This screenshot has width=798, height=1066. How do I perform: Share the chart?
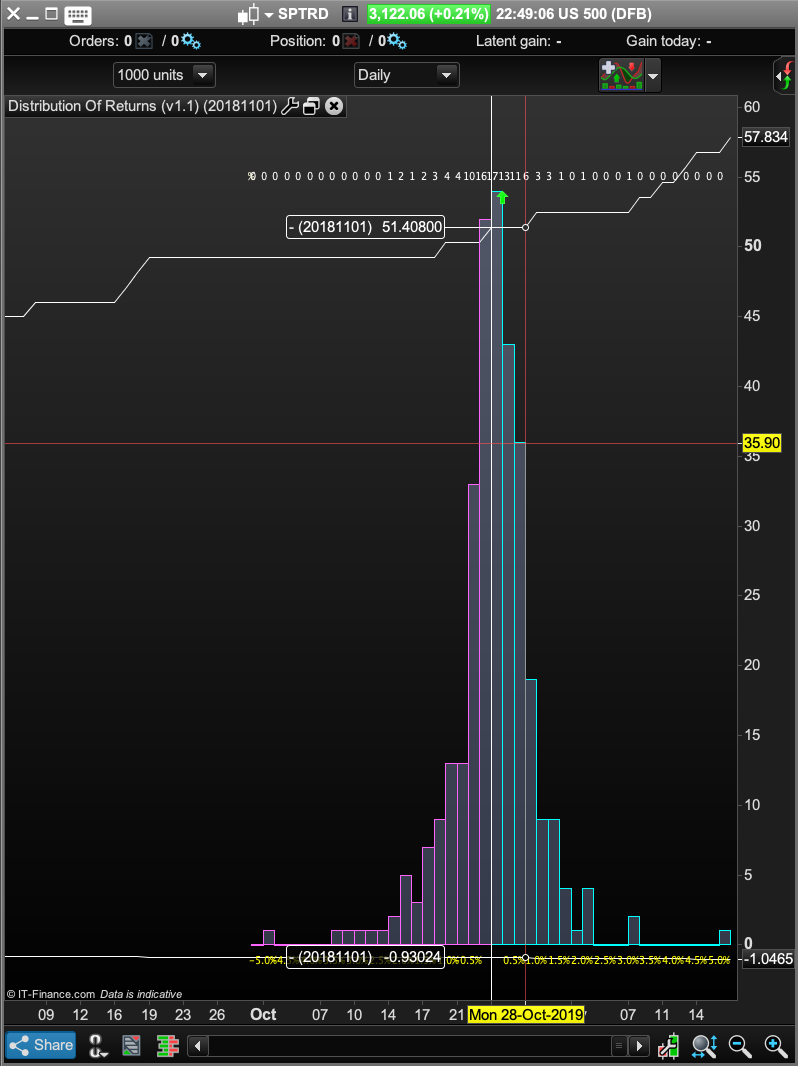tap(41, 1045)
